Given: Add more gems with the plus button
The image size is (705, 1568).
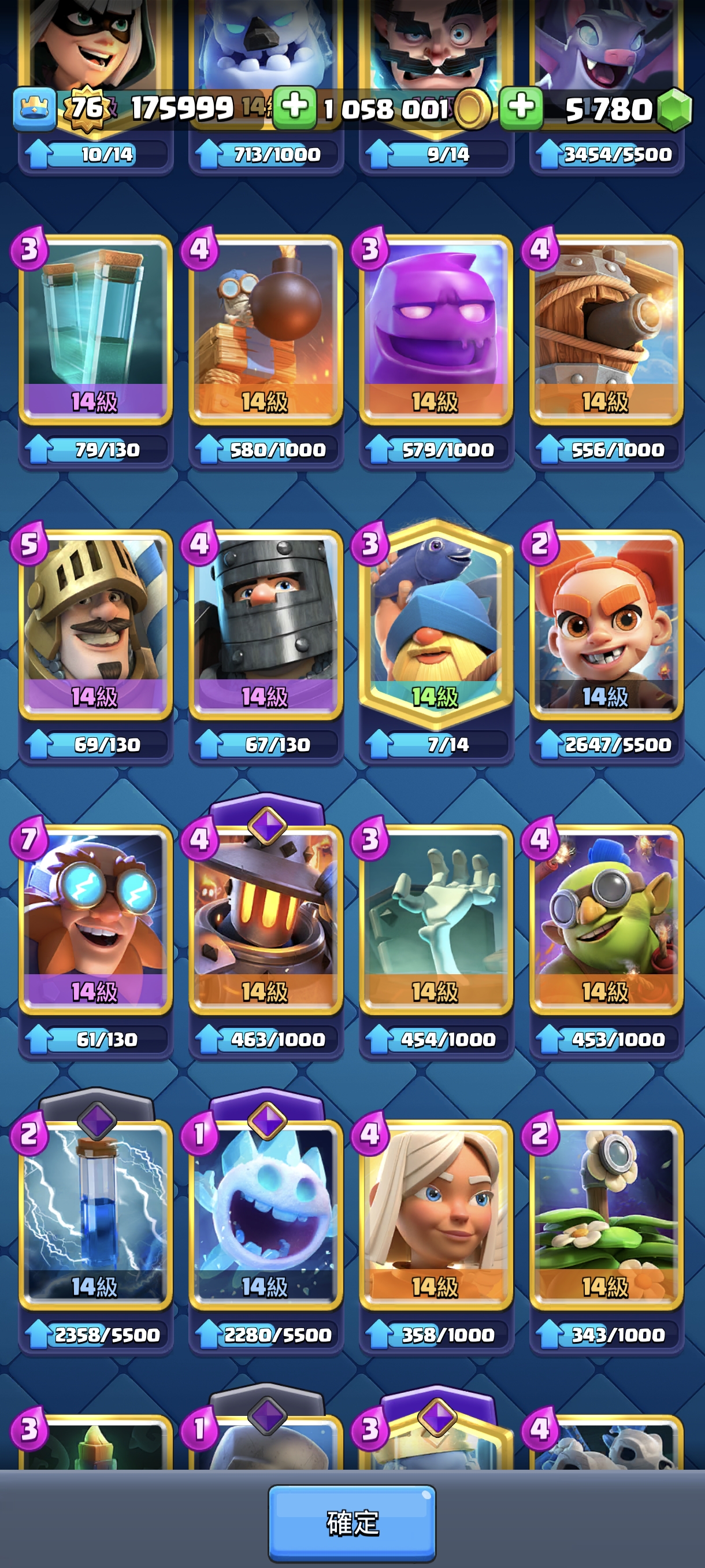Looking at the screenshot, I should pyautogui.click(x=521, y=108).
